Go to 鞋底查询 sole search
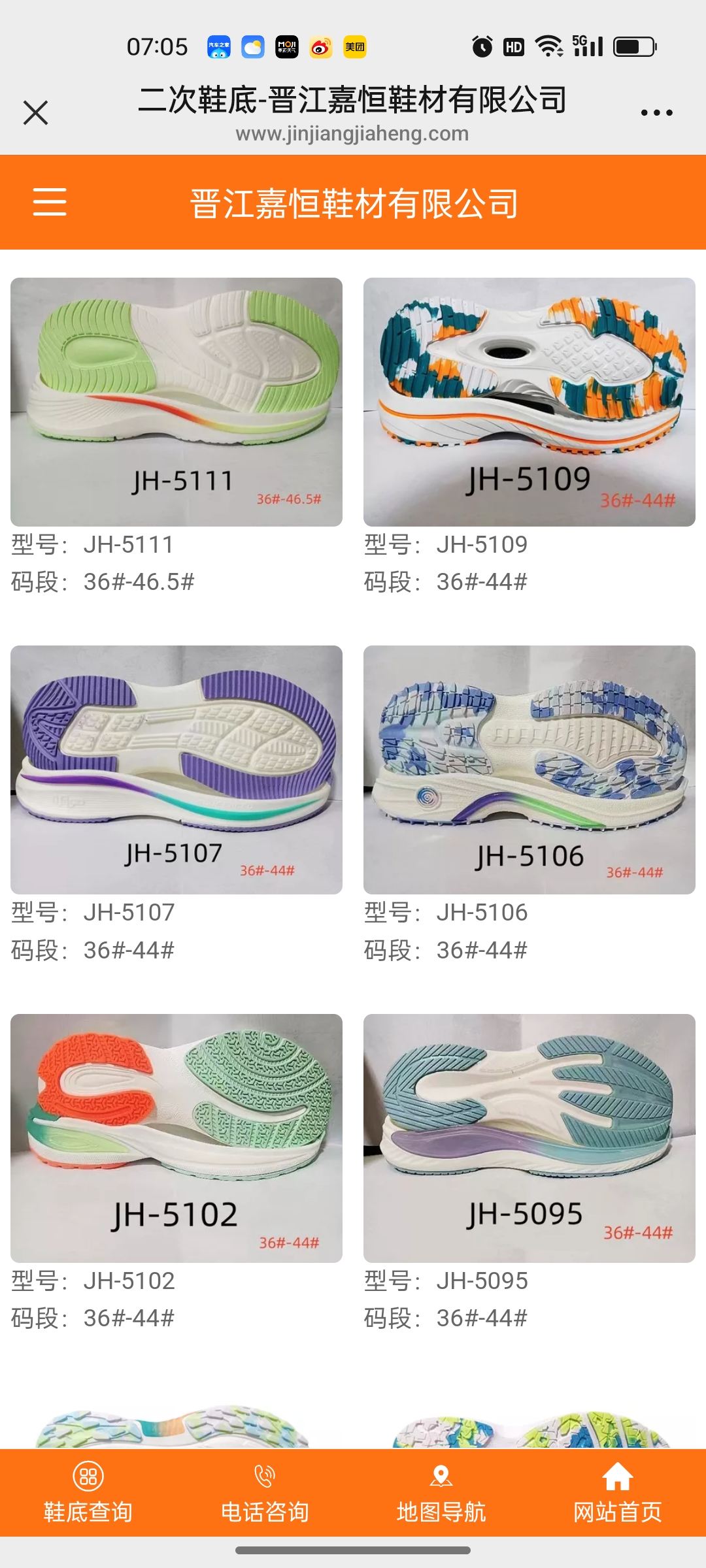The width and height of the screenshot is (706, 1568). pyautogui.click(x=88, y=1493)
